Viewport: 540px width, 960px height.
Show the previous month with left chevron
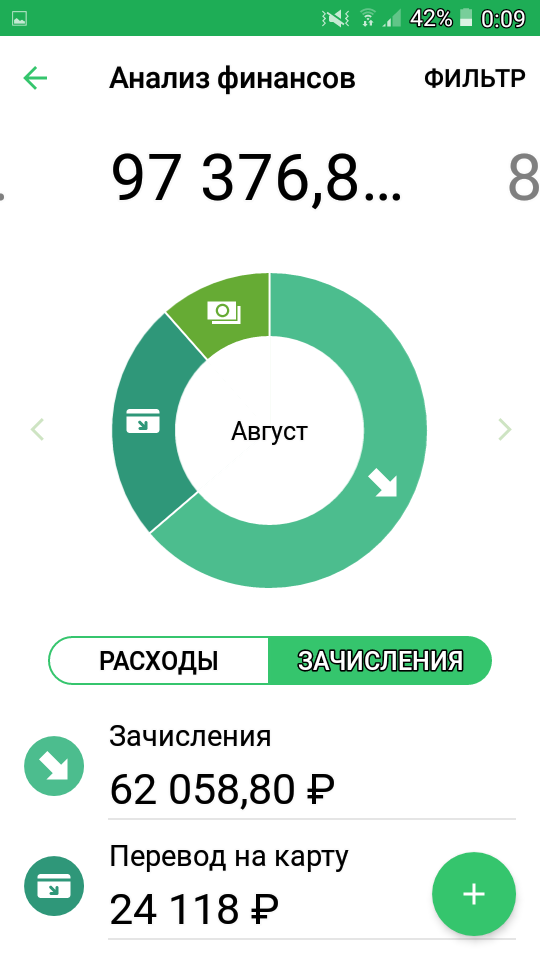(x=37, y=430)
